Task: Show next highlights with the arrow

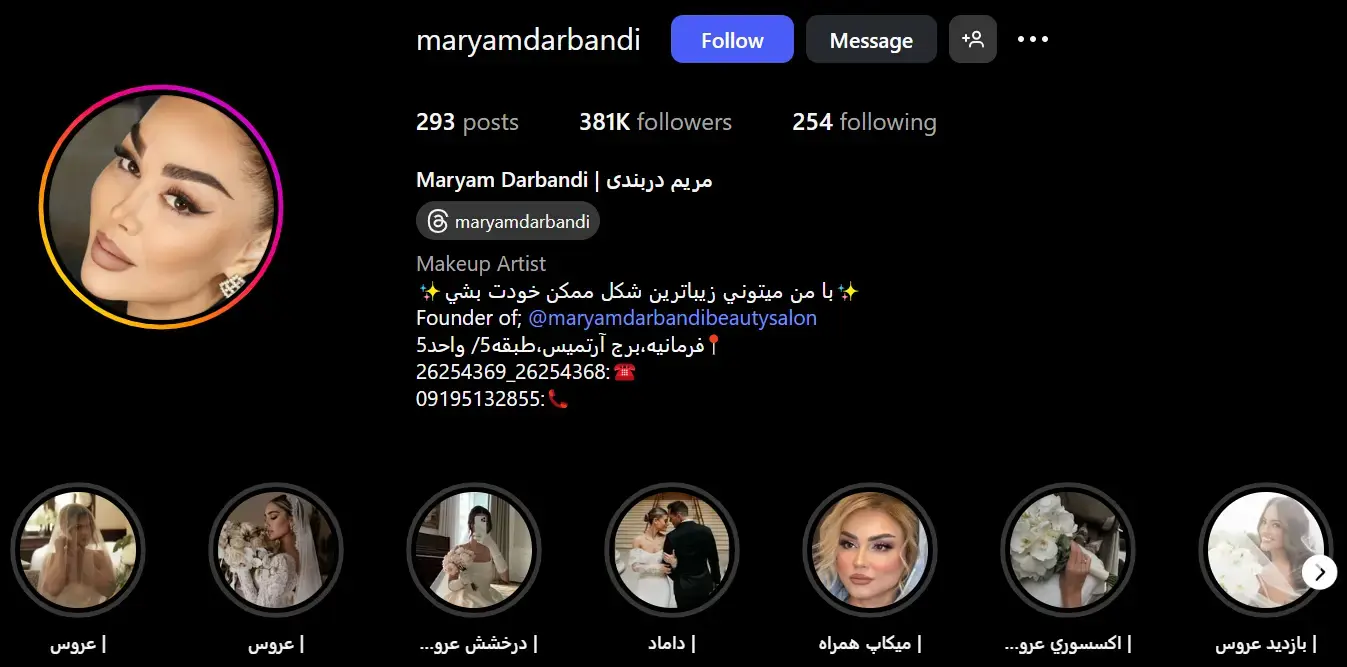Action: tap(1320, 572)
